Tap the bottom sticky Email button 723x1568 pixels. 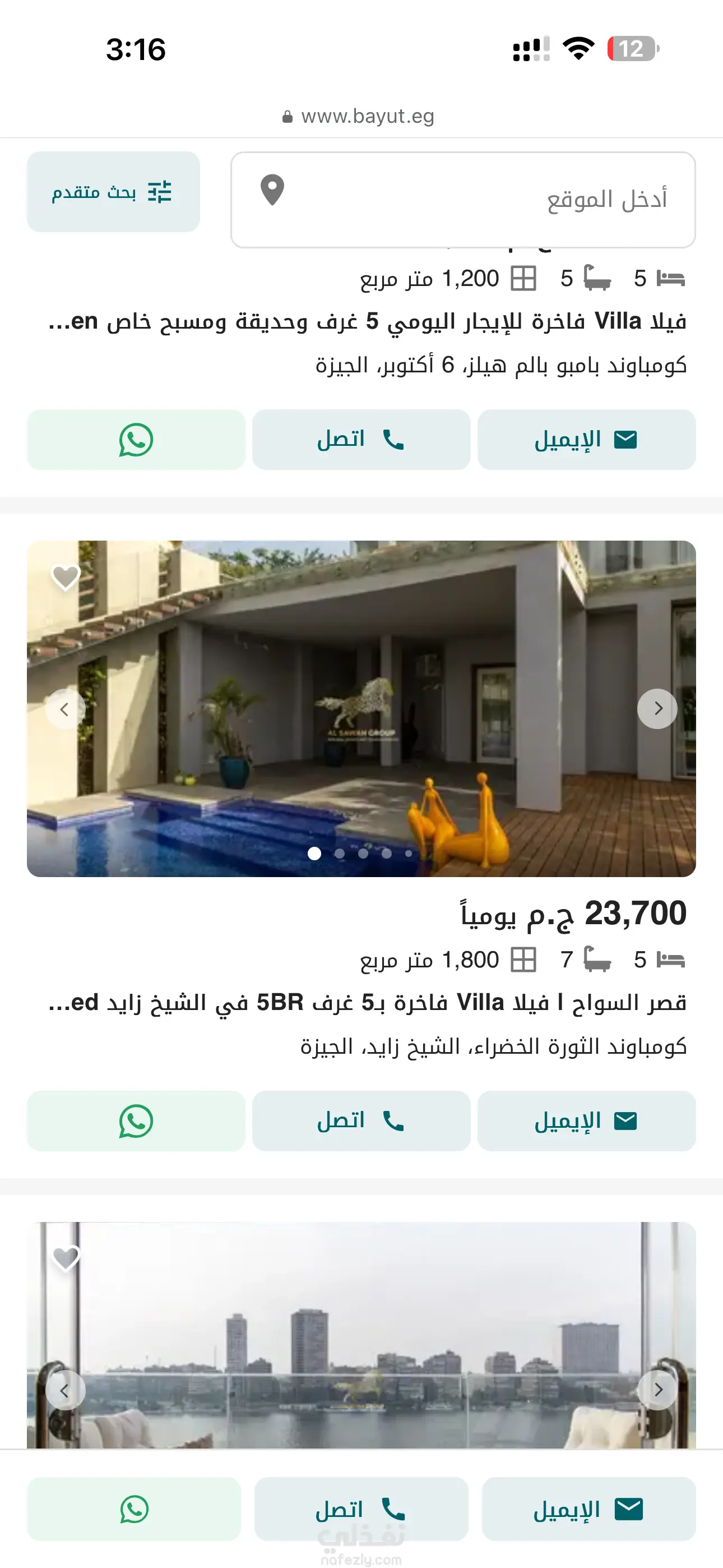(588, 1509)
